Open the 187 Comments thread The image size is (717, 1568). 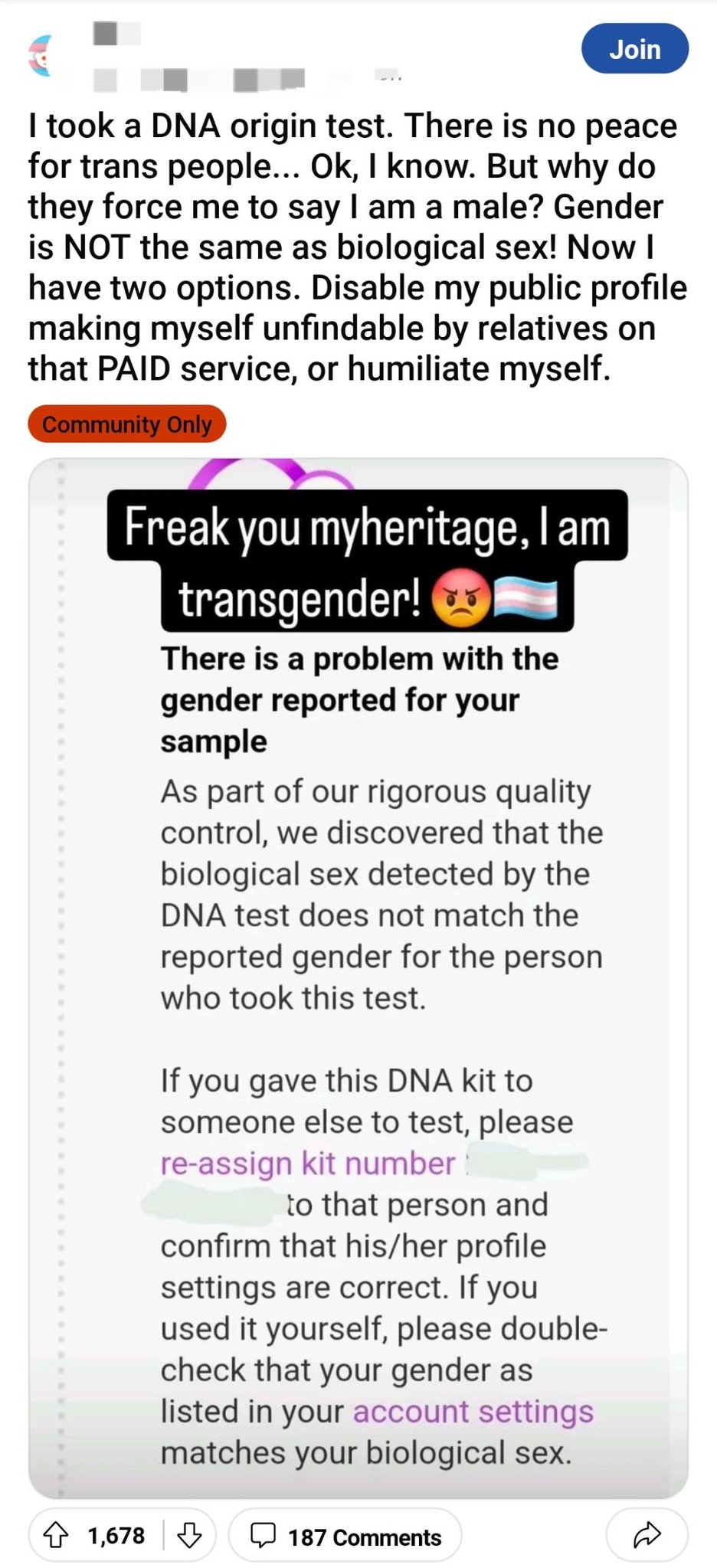[345, 1536]
